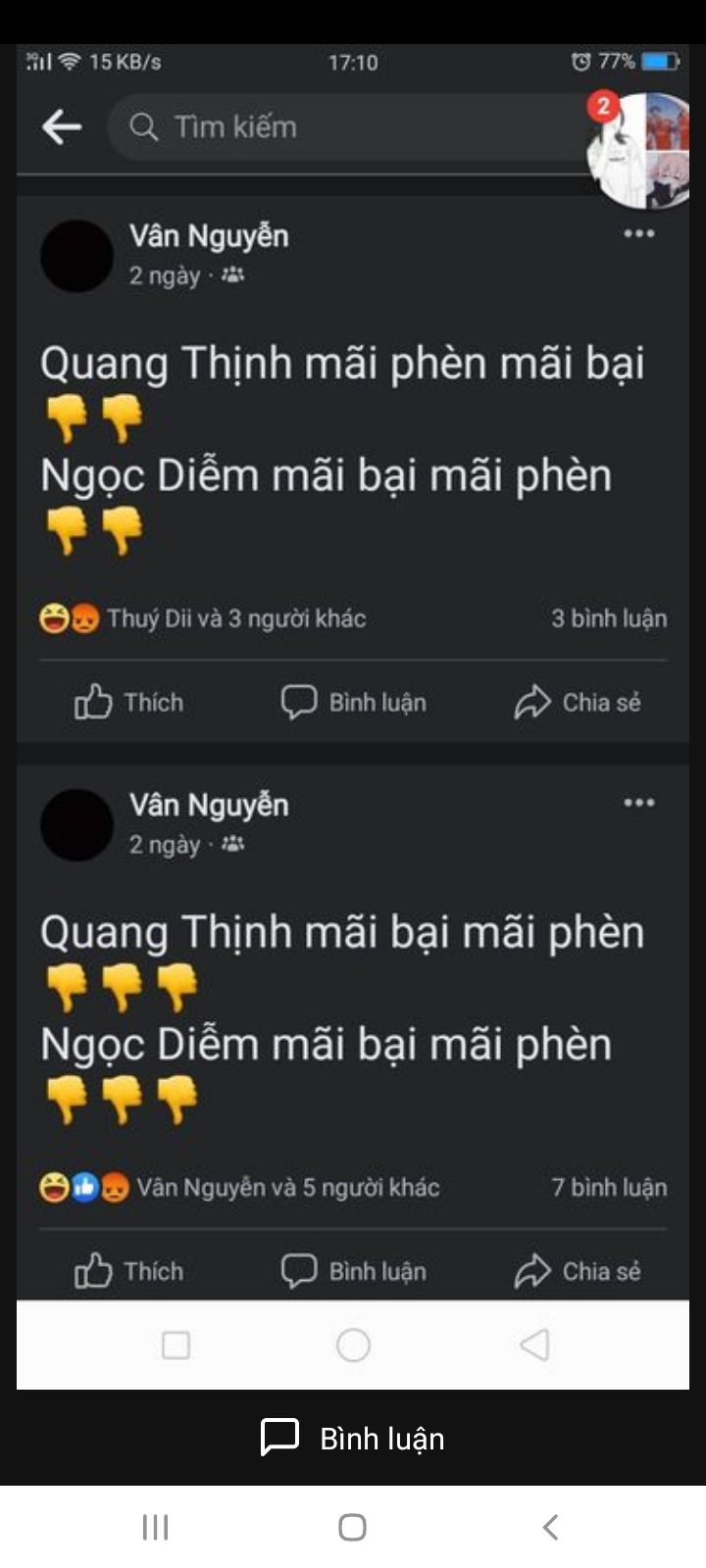Open the recent apps overview

click(x=156, y=1527)
